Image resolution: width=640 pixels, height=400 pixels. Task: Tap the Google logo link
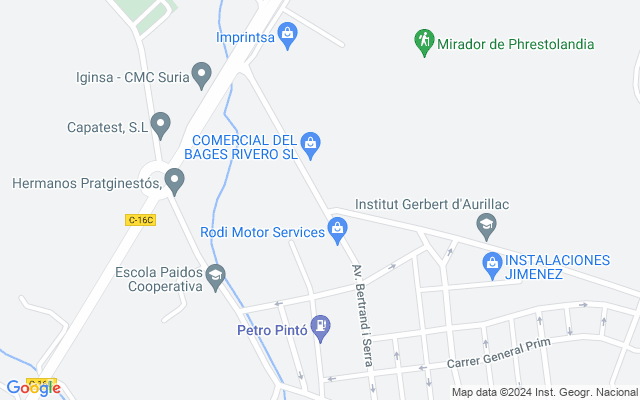[x=32, y=388]
